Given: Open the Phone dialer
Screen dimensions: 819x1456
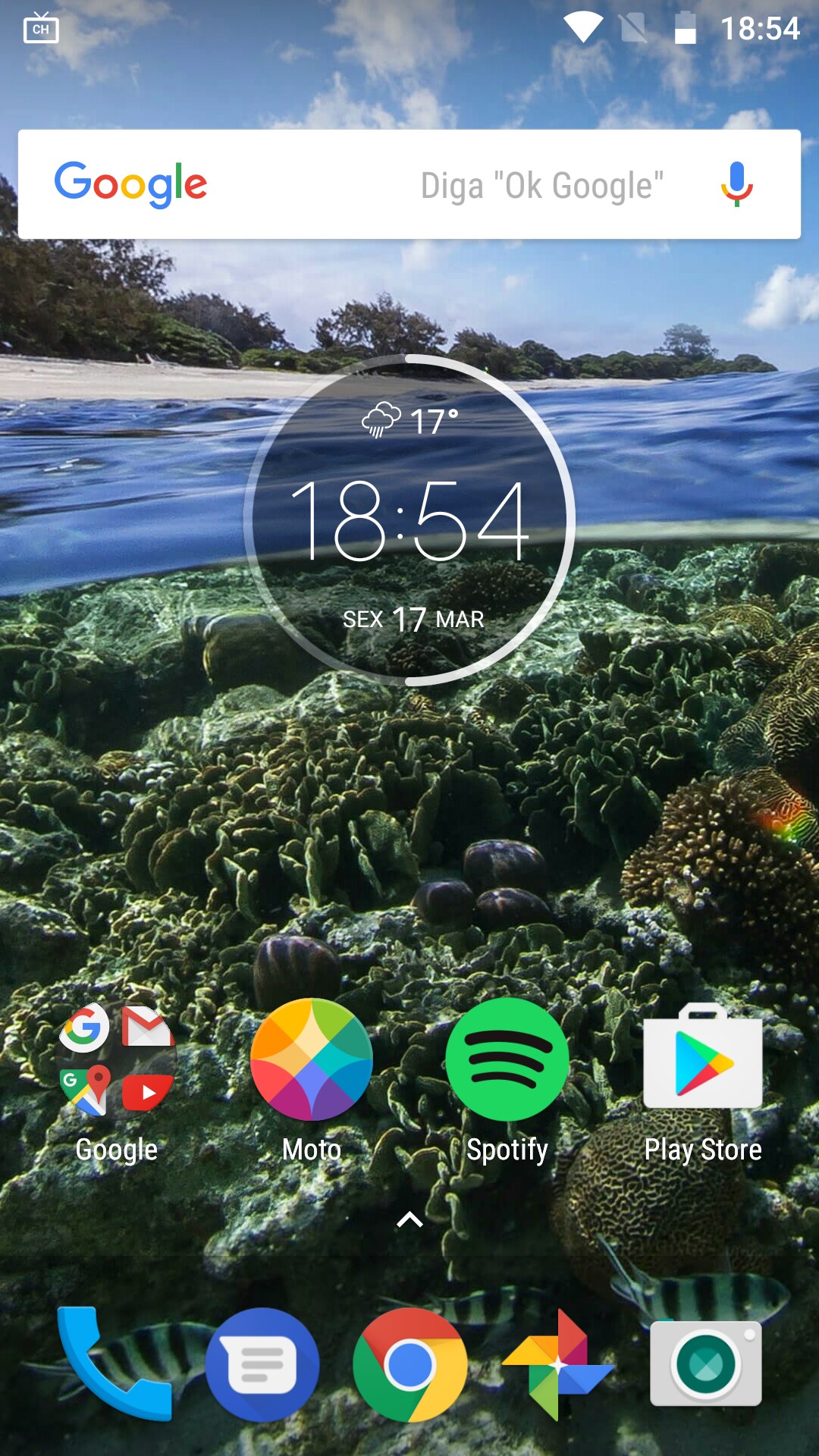Looking at the screenshot, I should tap(115, 1363).
